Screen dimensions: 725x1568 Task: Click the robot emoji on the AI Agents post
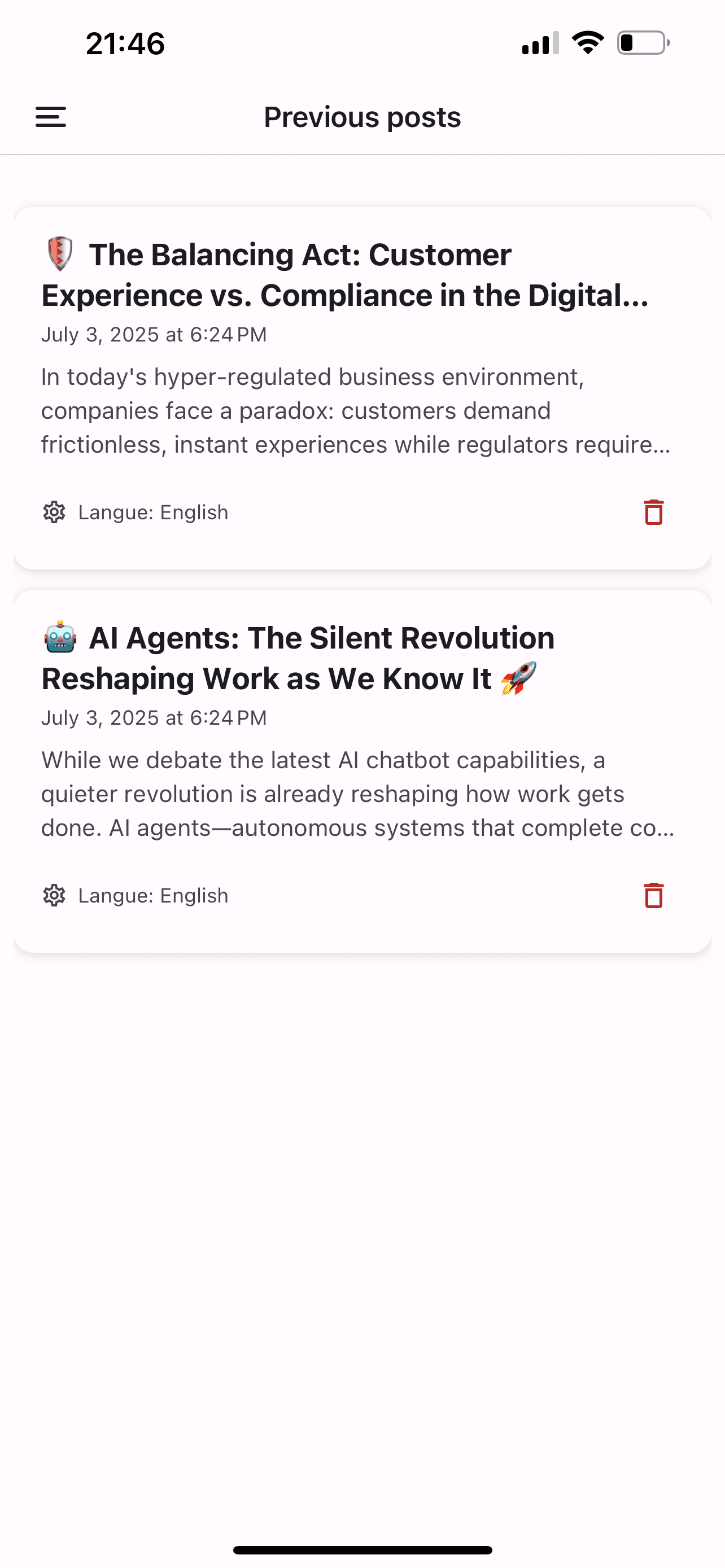click(x=59, y=637)
